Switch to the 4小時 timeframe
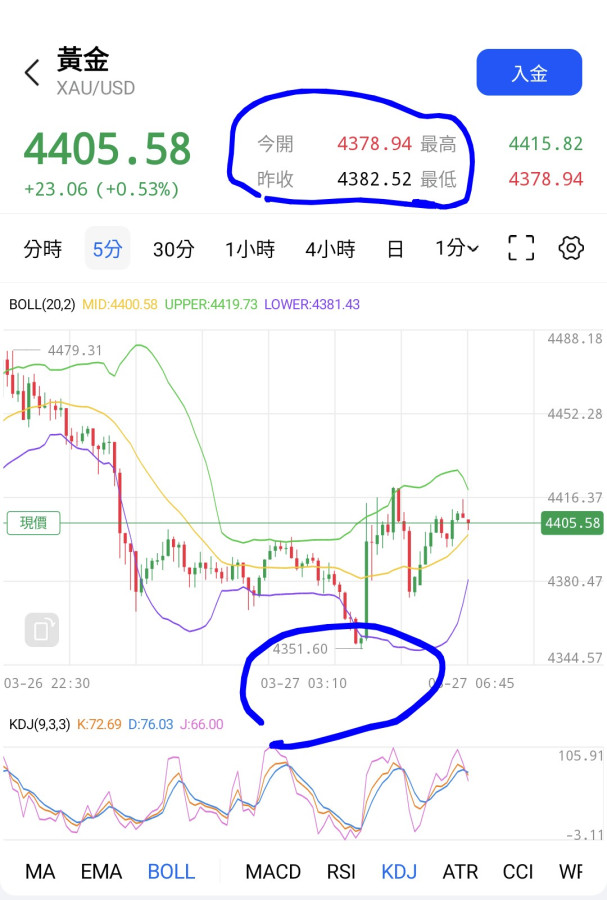The width and height of the screenshot is (607, 900). pos(330,249)
